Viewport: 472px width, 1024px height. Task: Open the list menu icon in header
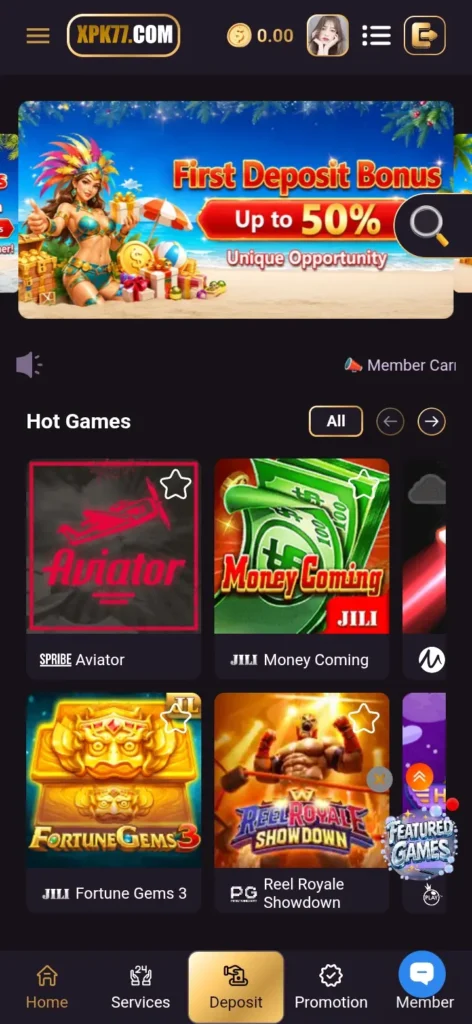[376, 36]
